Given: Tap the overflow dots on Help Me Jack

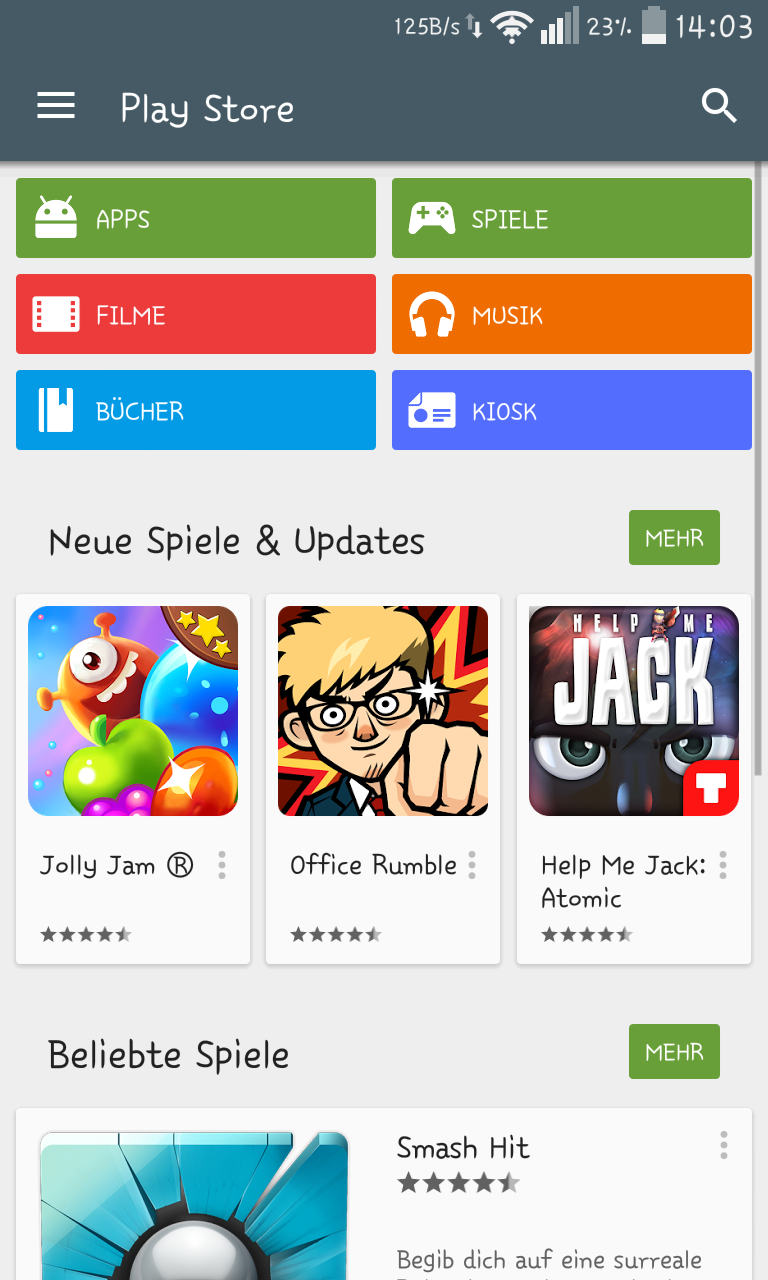Looking at the screenshot, I should click(x=723, y=866).
